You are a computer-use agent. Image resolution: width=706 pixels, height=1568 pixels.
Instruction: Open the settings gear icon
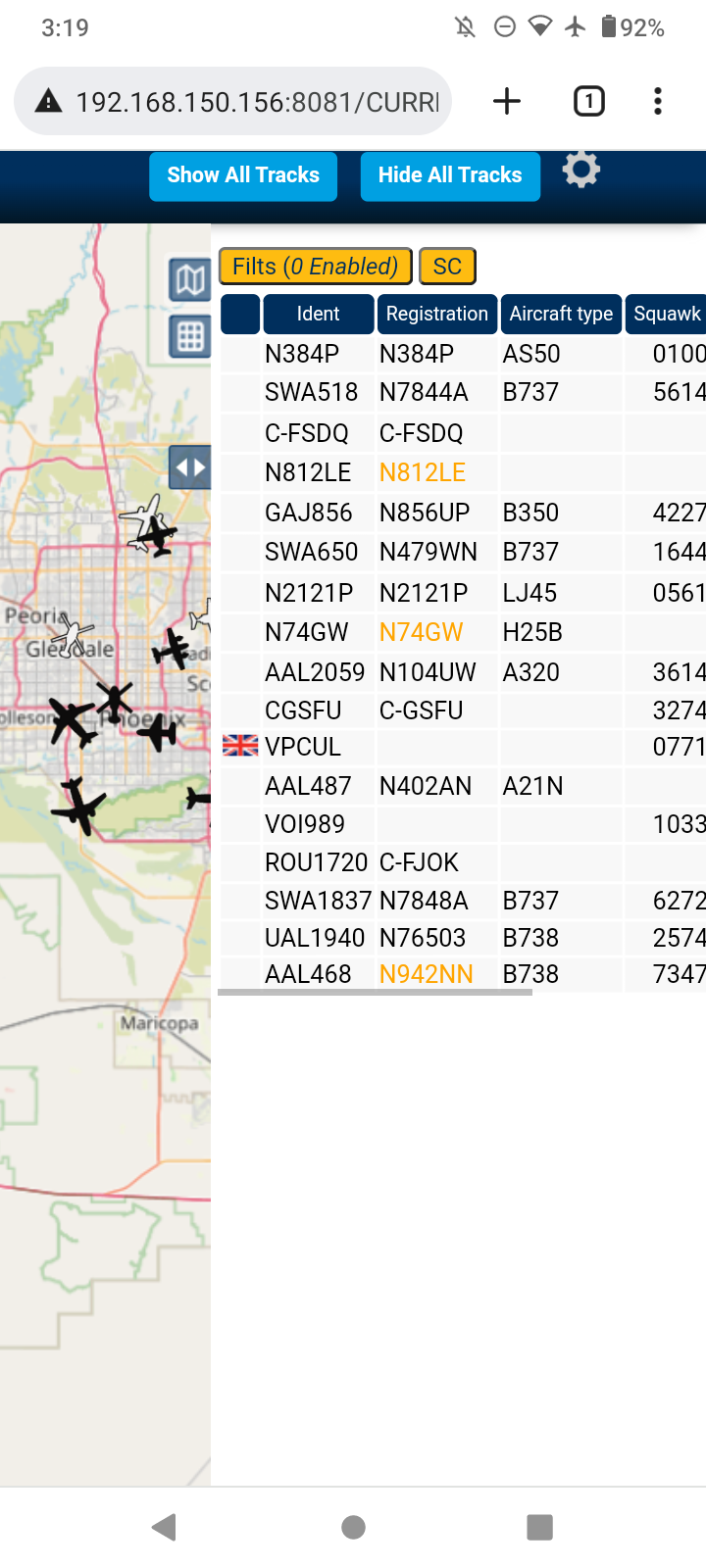tap(581, 170)
